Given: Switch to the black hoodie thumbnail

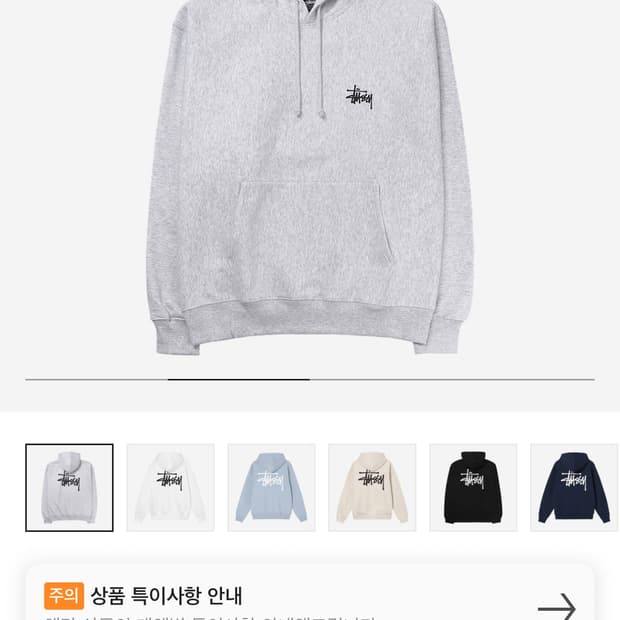Looking at the screenshot, I should [x=473, y=487].
